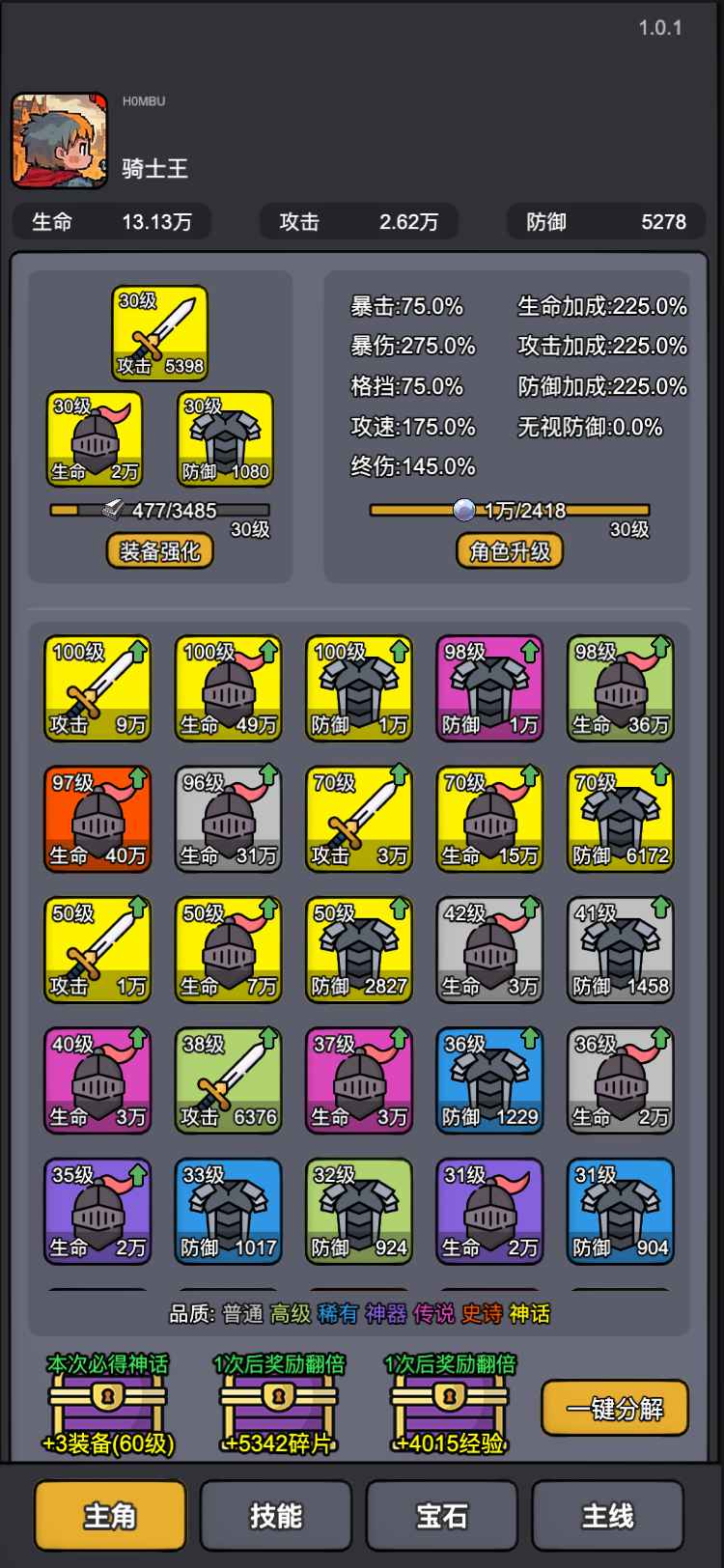Viewport: 724px width, 1568px height.
Task: Select the 主角 tab
Action: pos(110,1516)
